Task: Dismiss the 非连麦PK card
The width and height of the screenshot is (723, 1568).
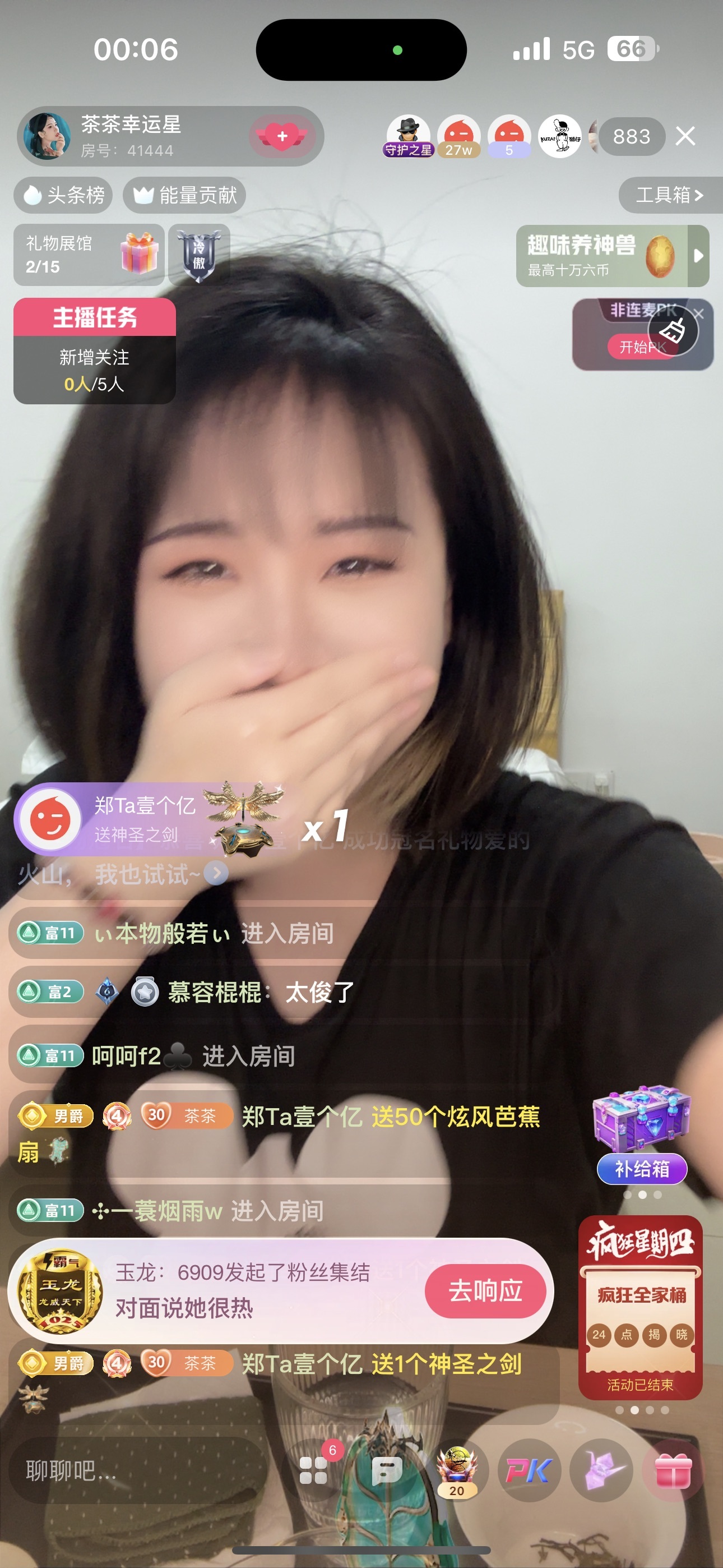Action: (x=699, y=314)
